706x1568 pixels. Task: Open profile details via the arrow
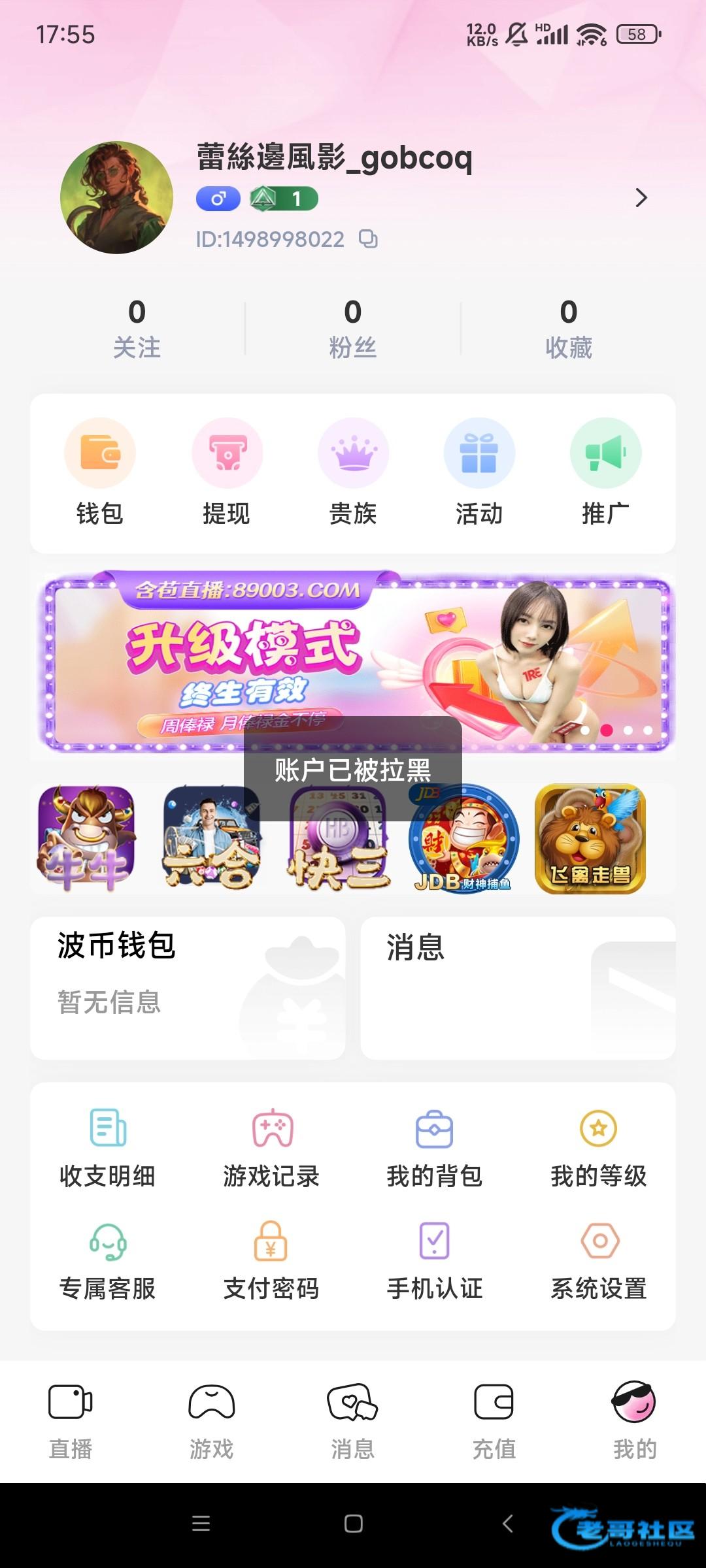coord(641,197)
